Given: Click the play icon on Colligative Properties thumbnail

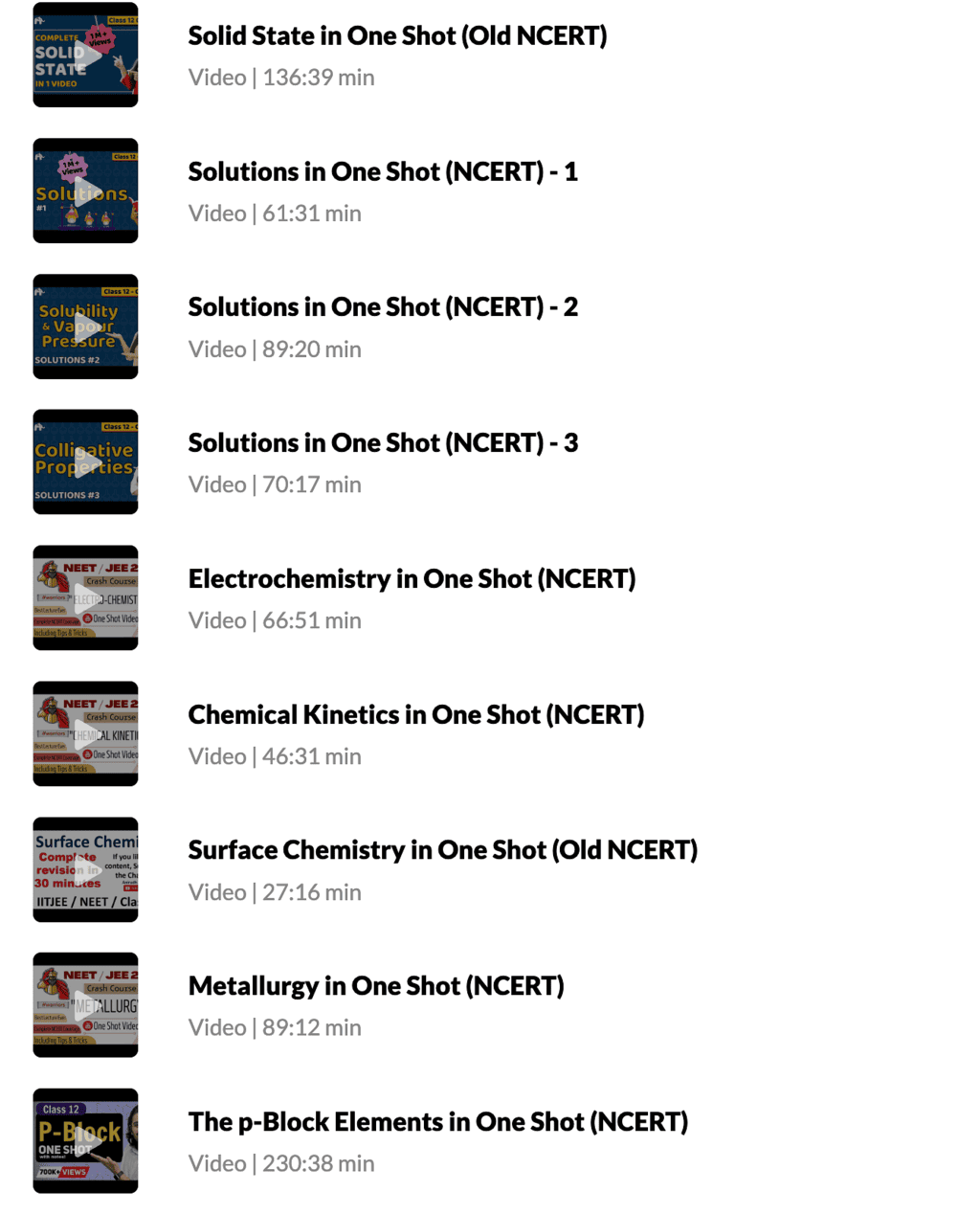Looking at the screenshot, I should (x=85, y=462).
